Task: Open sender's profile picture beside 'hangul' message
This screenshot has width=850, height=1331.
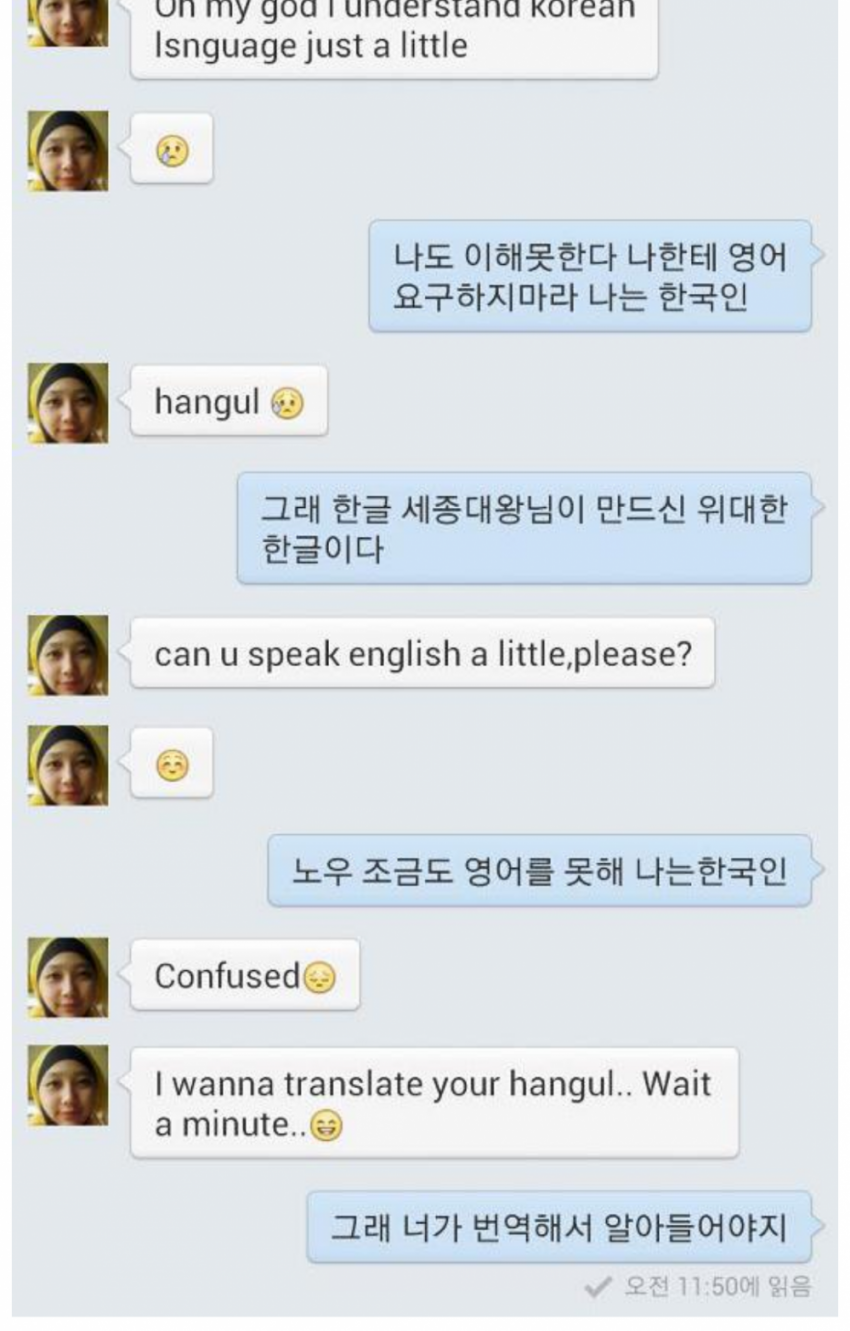Action: click(x=68, y=403)
